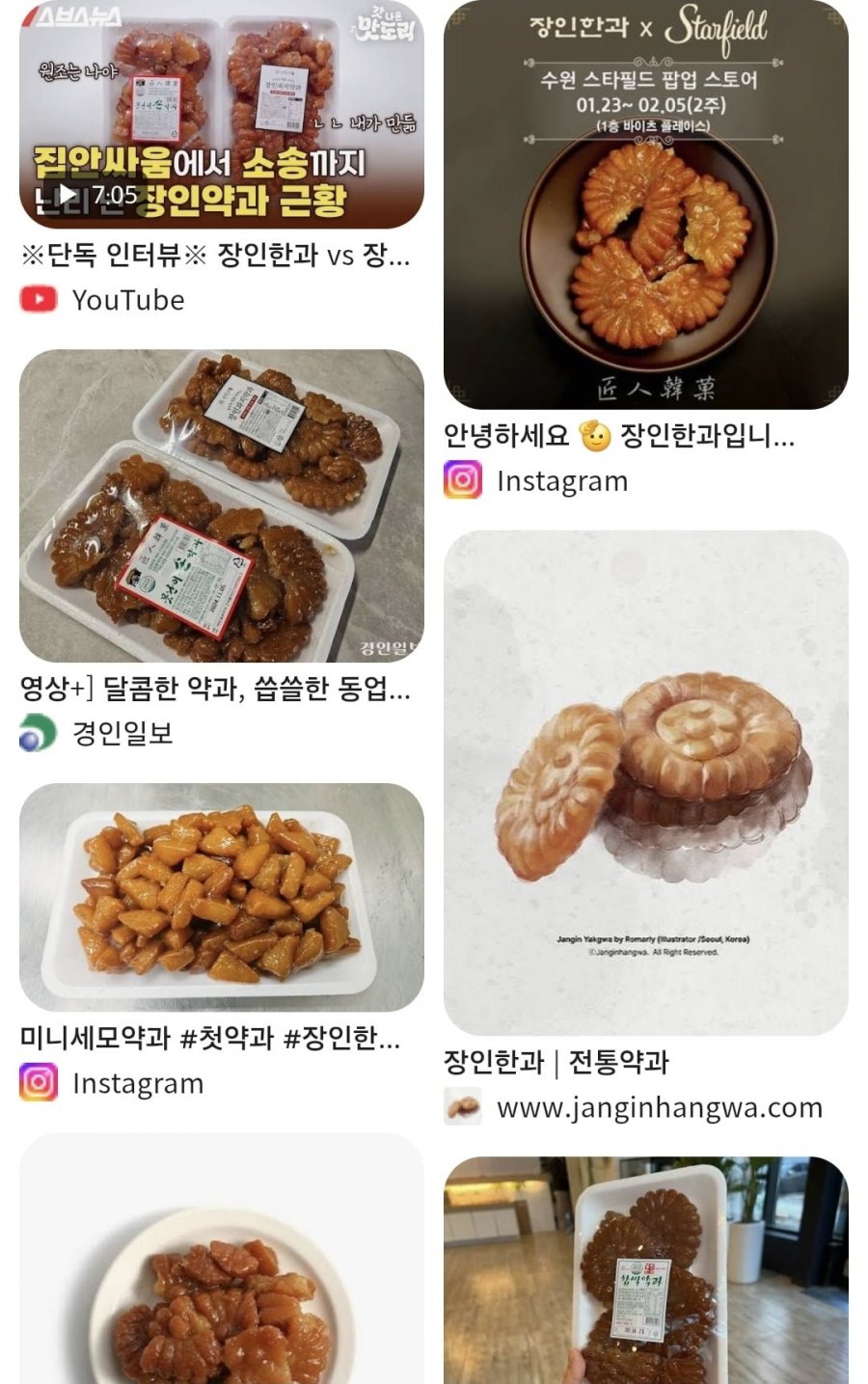Click the yakgwa favicon next to janginhangwa.com
Image resolution: width=868 pixels, height=1384 pixels.
point(462,1107)
